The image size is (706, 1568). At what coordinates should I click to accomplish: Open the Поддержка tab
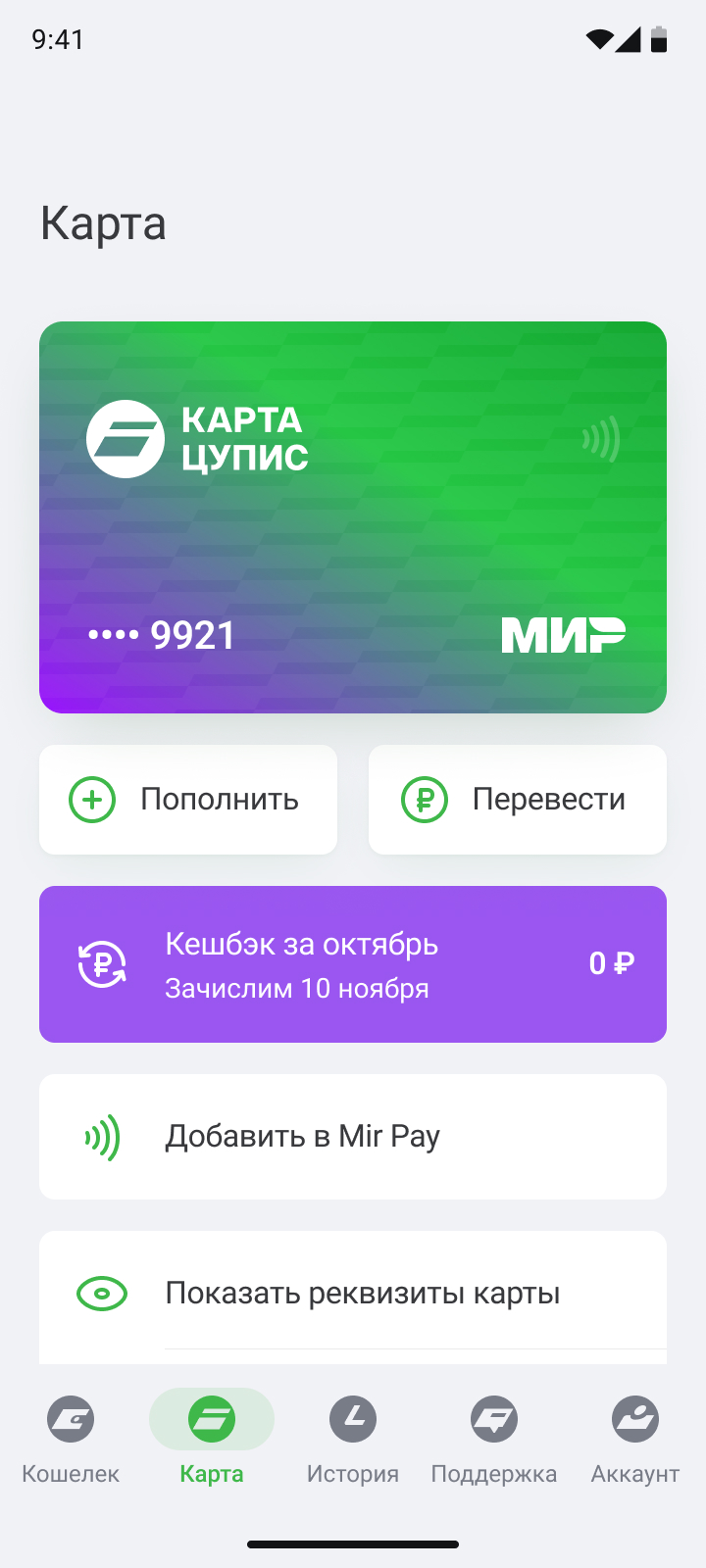494,1439
